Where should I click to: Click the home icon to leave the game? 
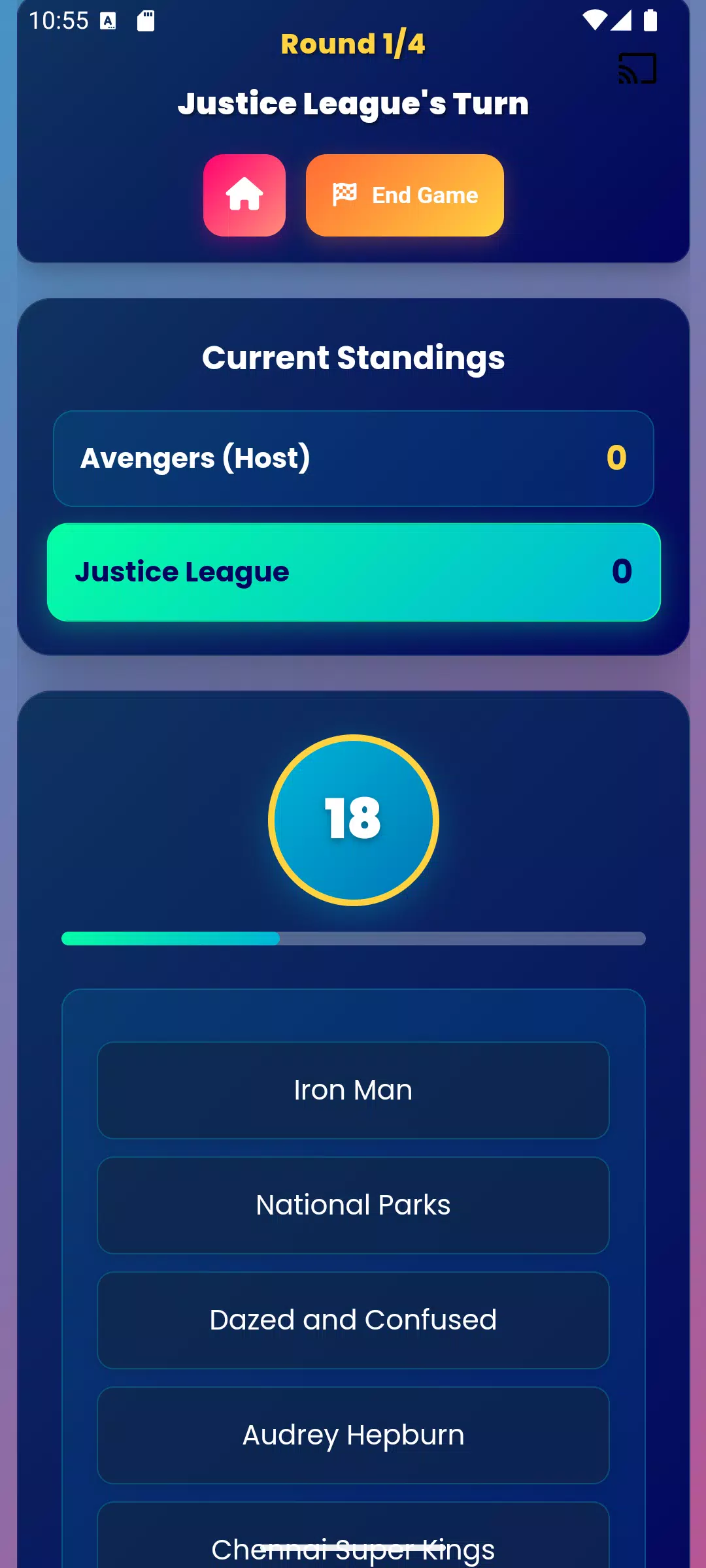click(244, 195)
